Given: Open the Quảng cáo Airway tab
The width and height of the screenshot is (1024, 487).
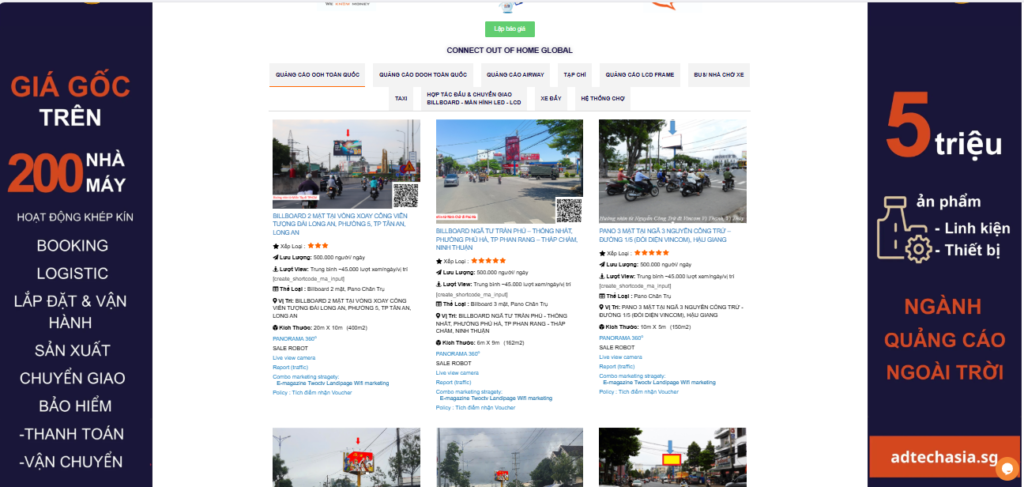Looking at the screenshot, I should pos(514,75).
